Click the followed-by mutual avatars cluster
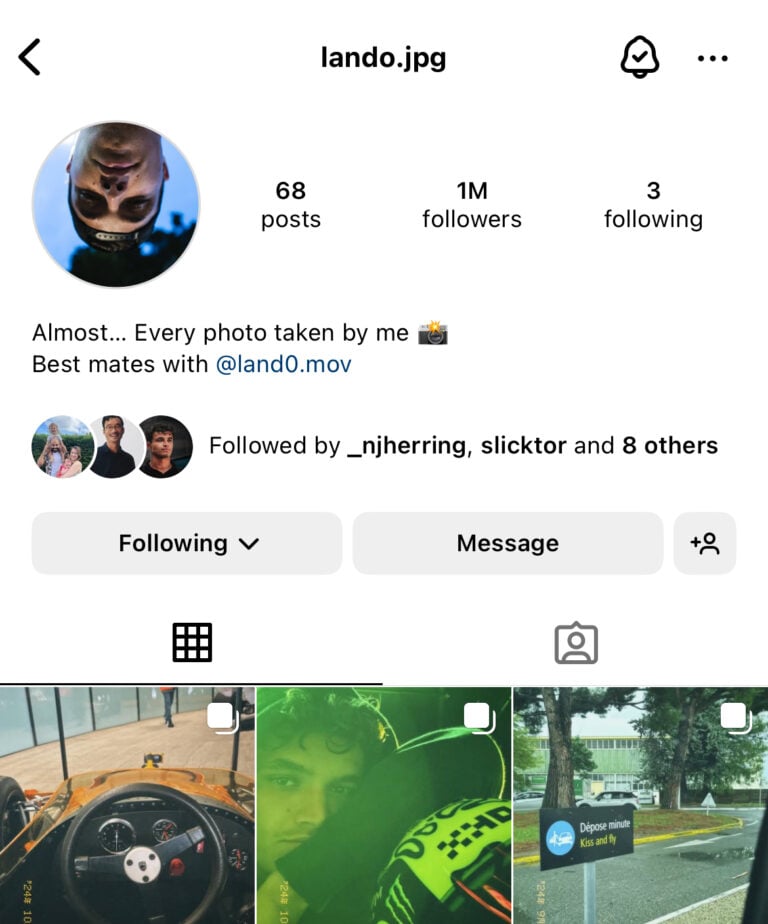Screen dimensions: 768x924 pyautogui.click(x=110, y=446)
